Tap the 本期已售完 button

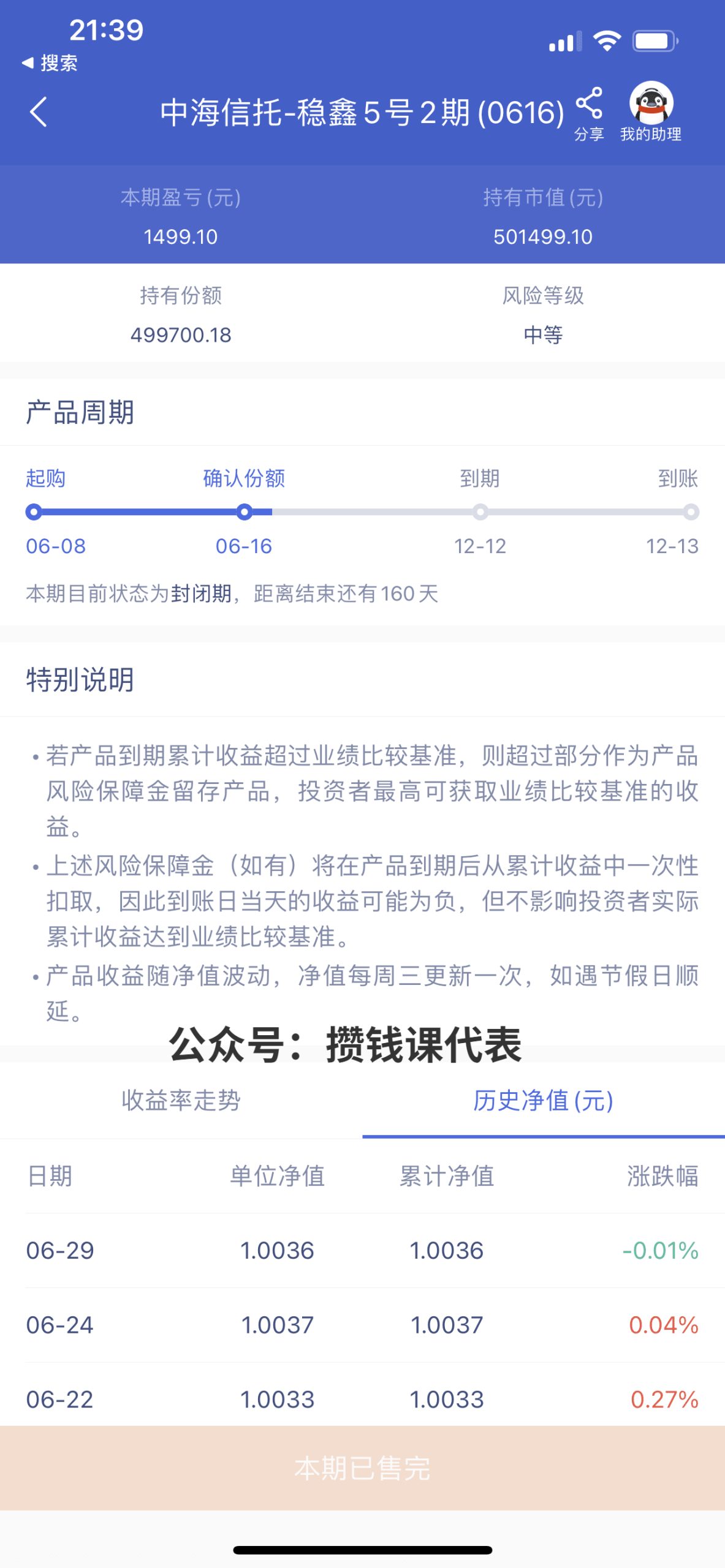click(362, 1468)
